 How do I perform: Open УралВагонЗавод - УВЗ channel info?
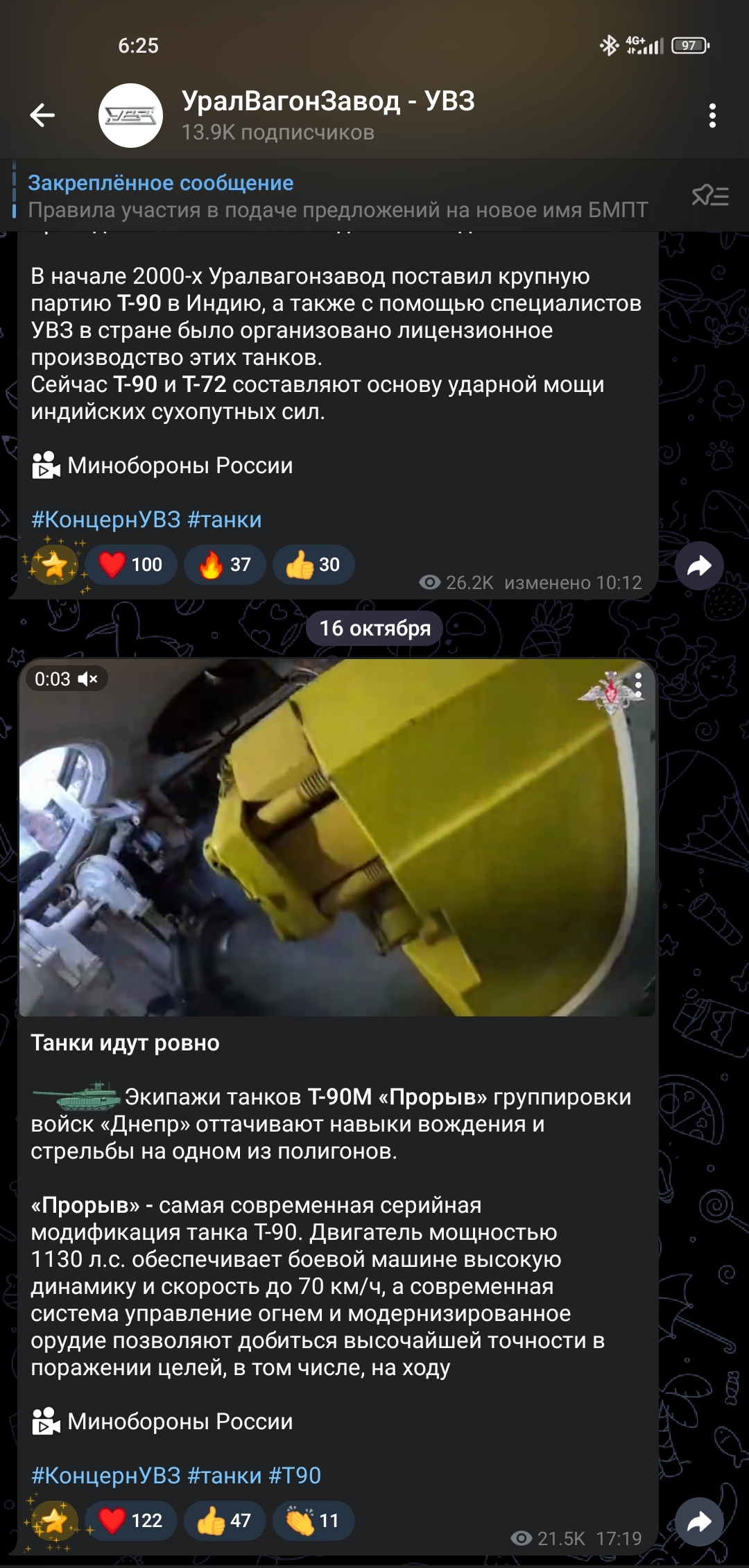coord(327,114)
